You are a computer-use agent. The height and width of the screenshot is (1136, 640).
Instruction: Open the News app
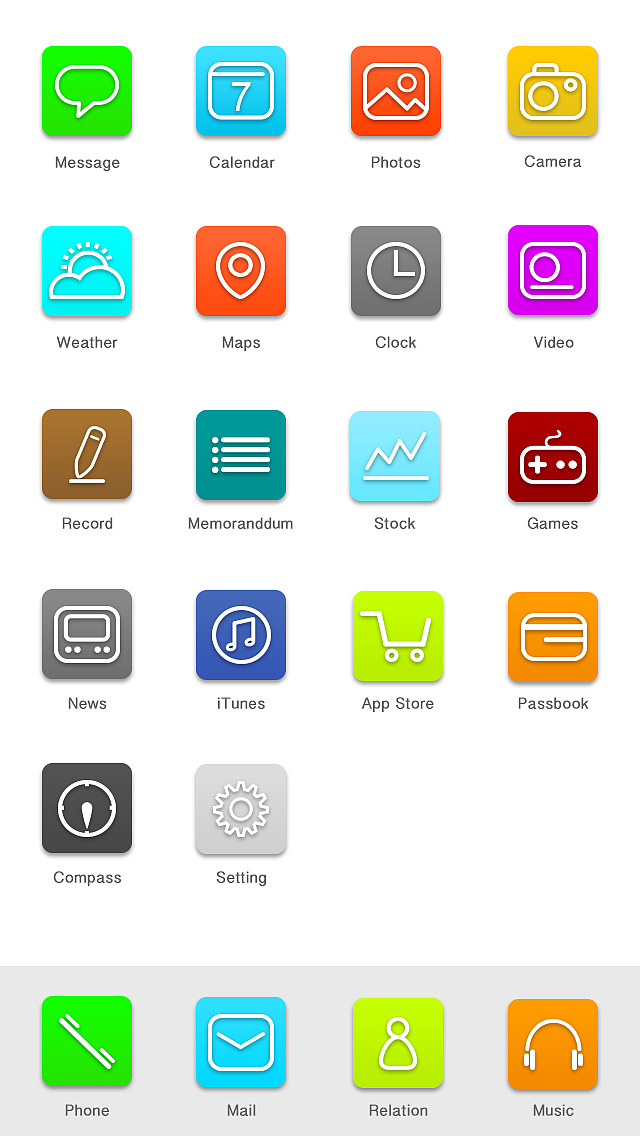pos(87,634)
